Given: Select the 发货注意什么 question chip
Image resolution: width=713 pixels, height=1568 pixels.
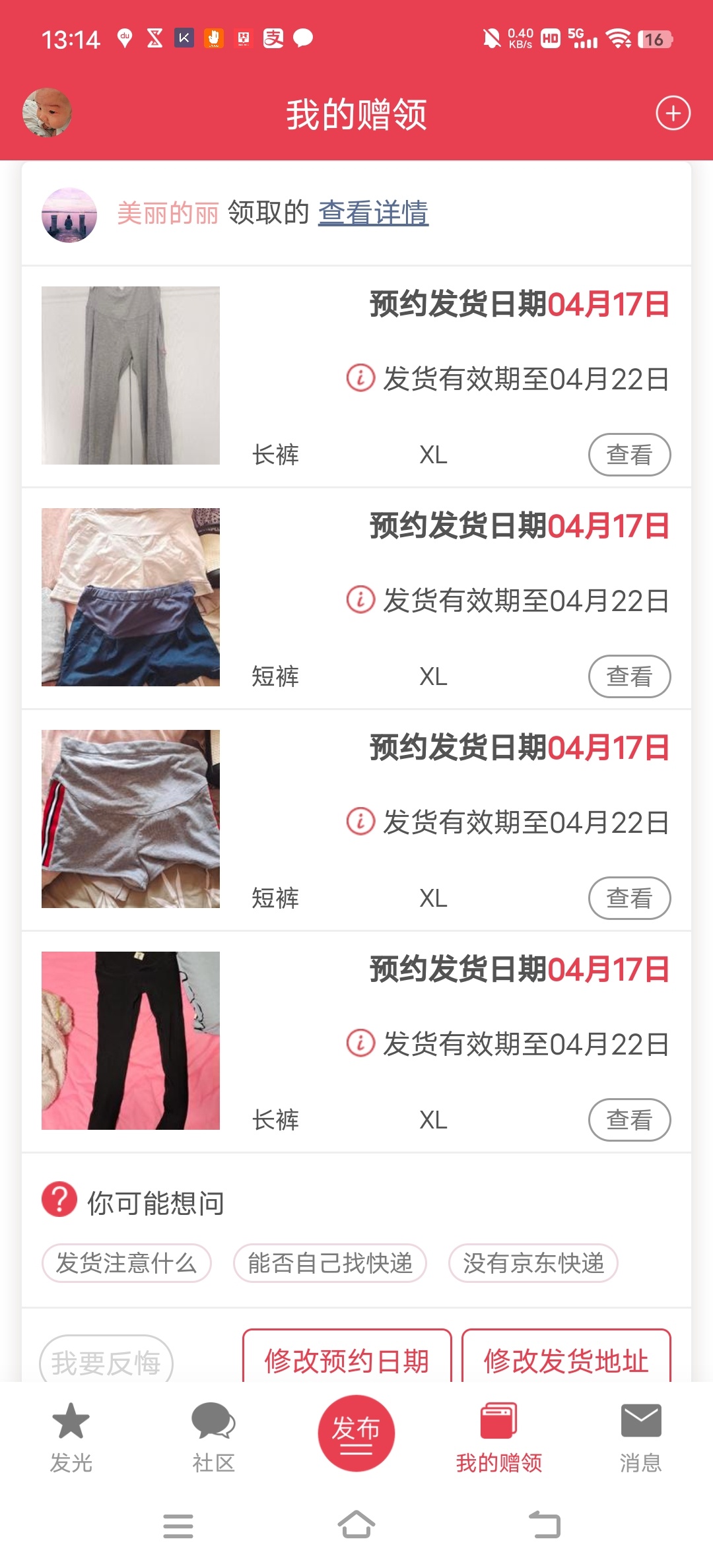Looking at the screenshot, I should (126, 1263).
